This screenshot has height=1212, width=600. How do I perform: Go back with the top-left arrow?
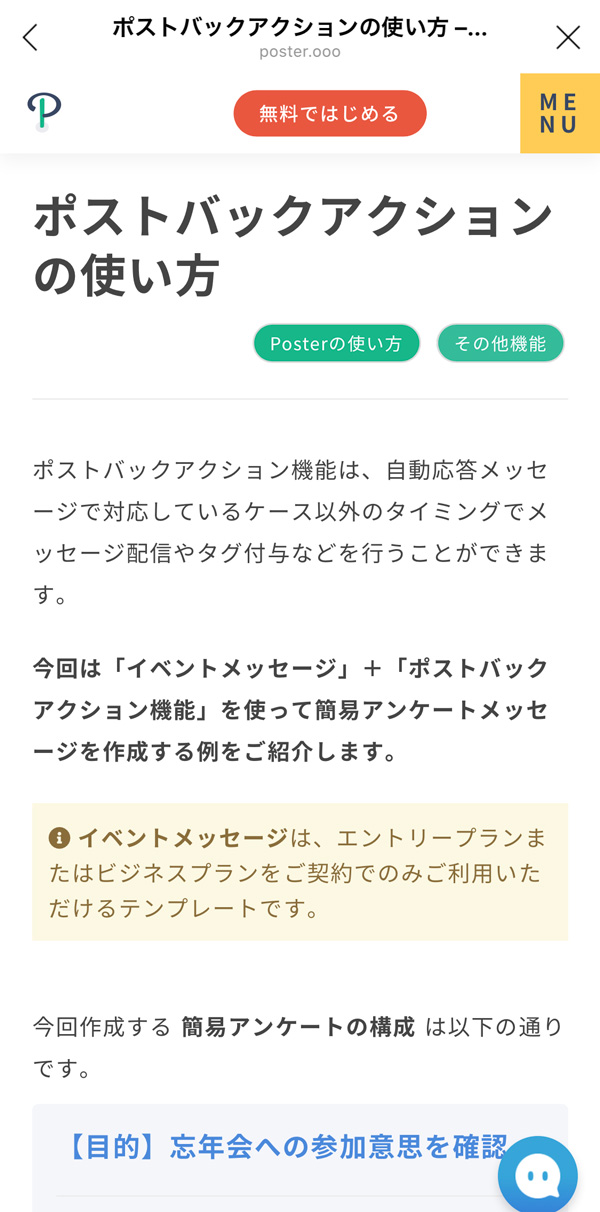click(x=30, y=38)
